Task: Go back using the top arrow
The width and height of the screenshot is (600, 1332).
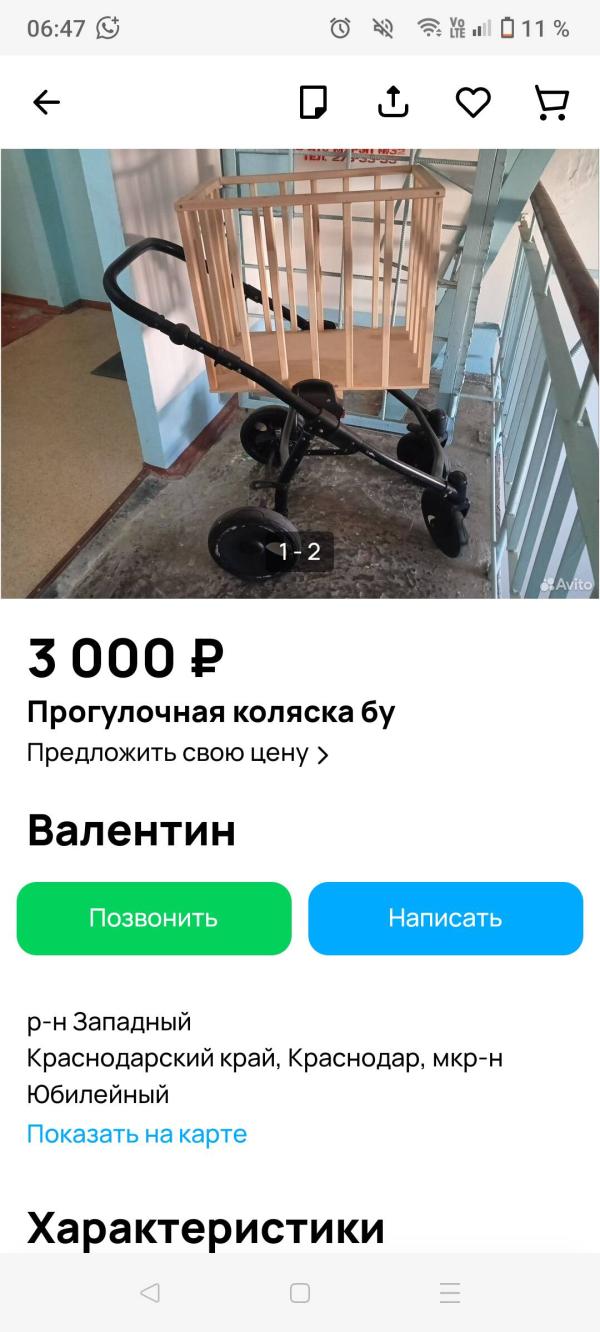Action: point(47,102)
